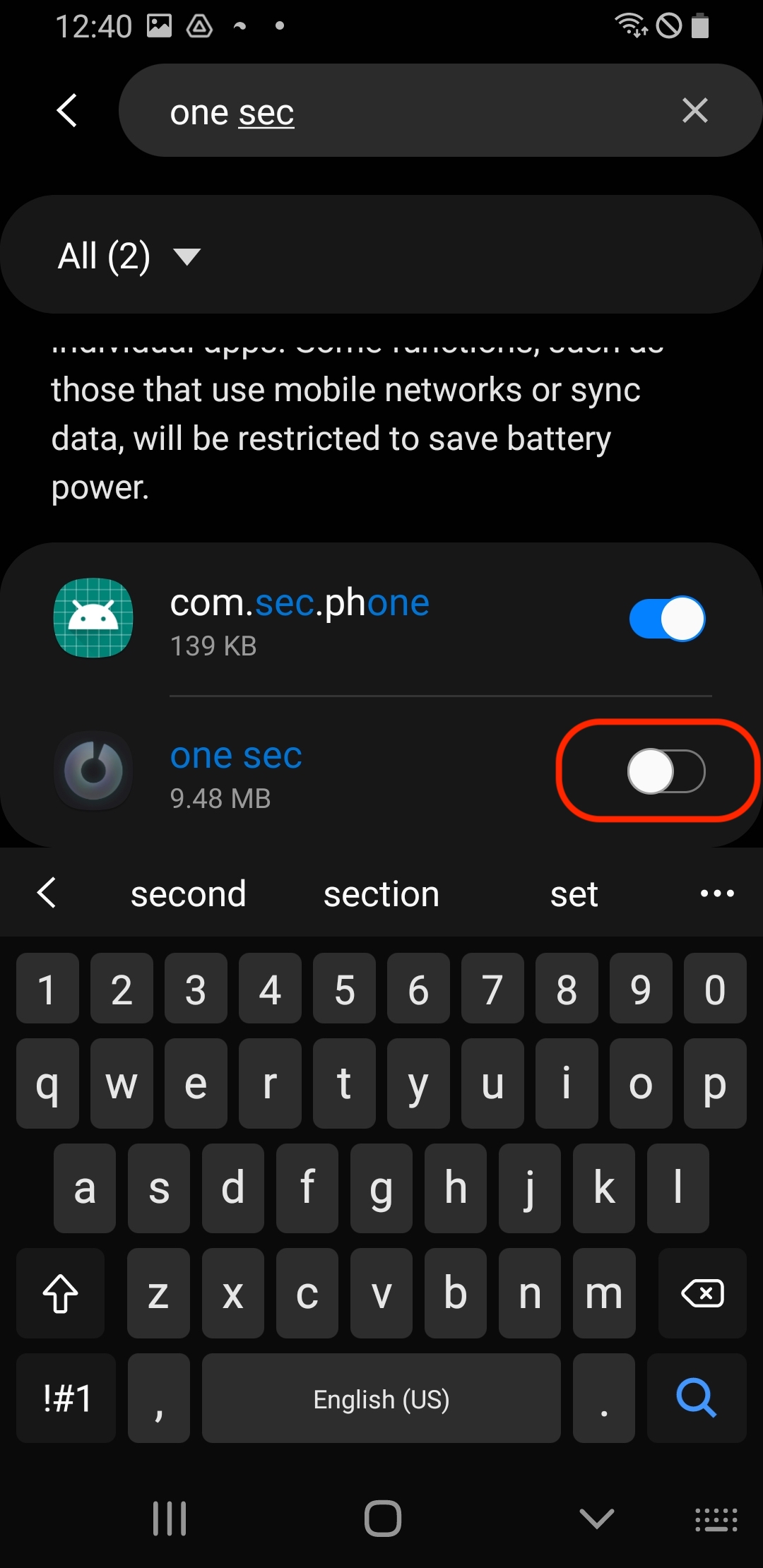Go back from the search screen

pyautogui.click(x=67, y=110)
